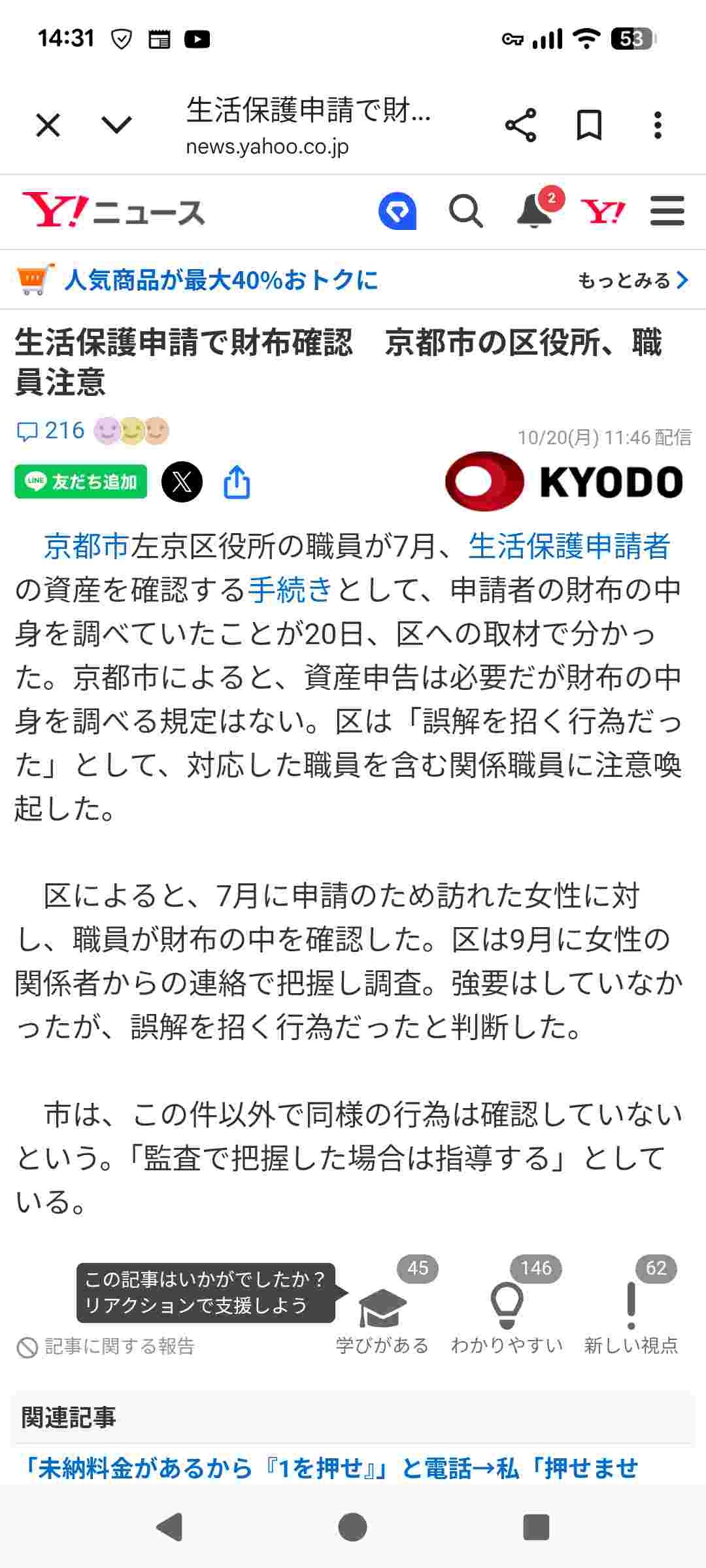View the 216 comments
The width and height of the screenshot is (706, 1568).
click(51, 431)
